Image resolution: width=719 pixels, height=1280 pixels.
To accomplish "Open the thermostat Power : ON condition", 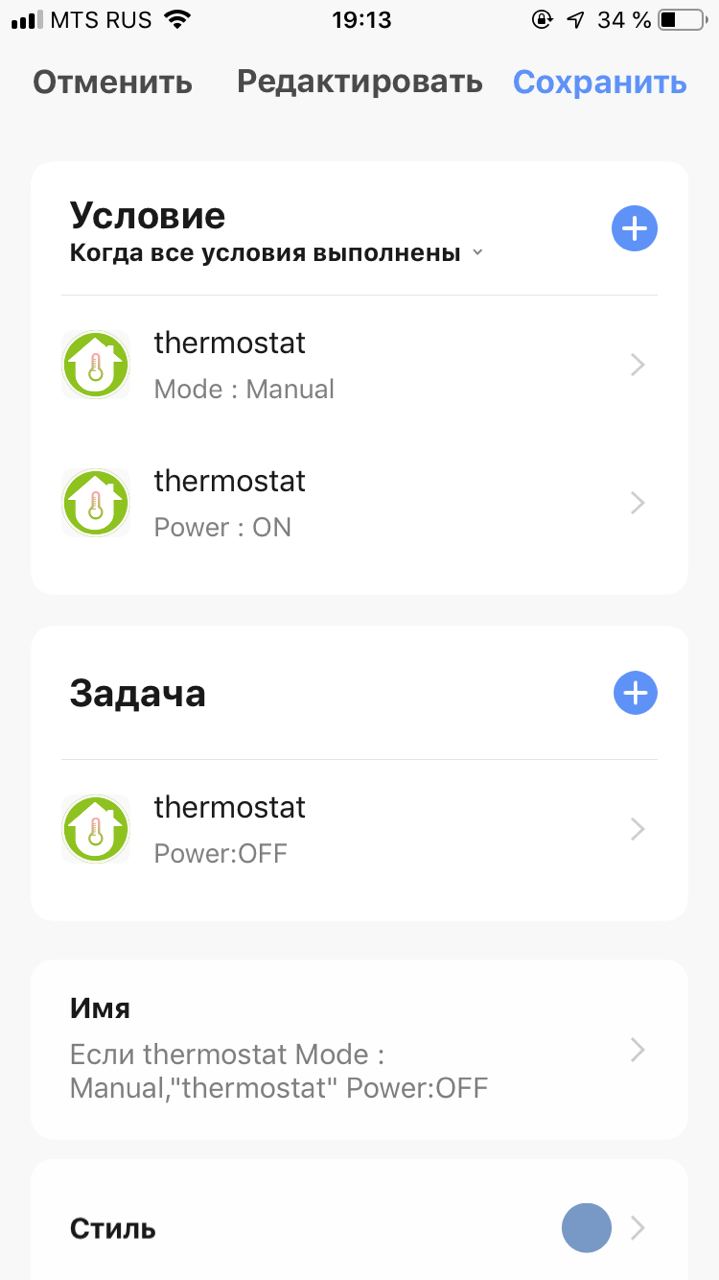I will (x=359, y=503).
